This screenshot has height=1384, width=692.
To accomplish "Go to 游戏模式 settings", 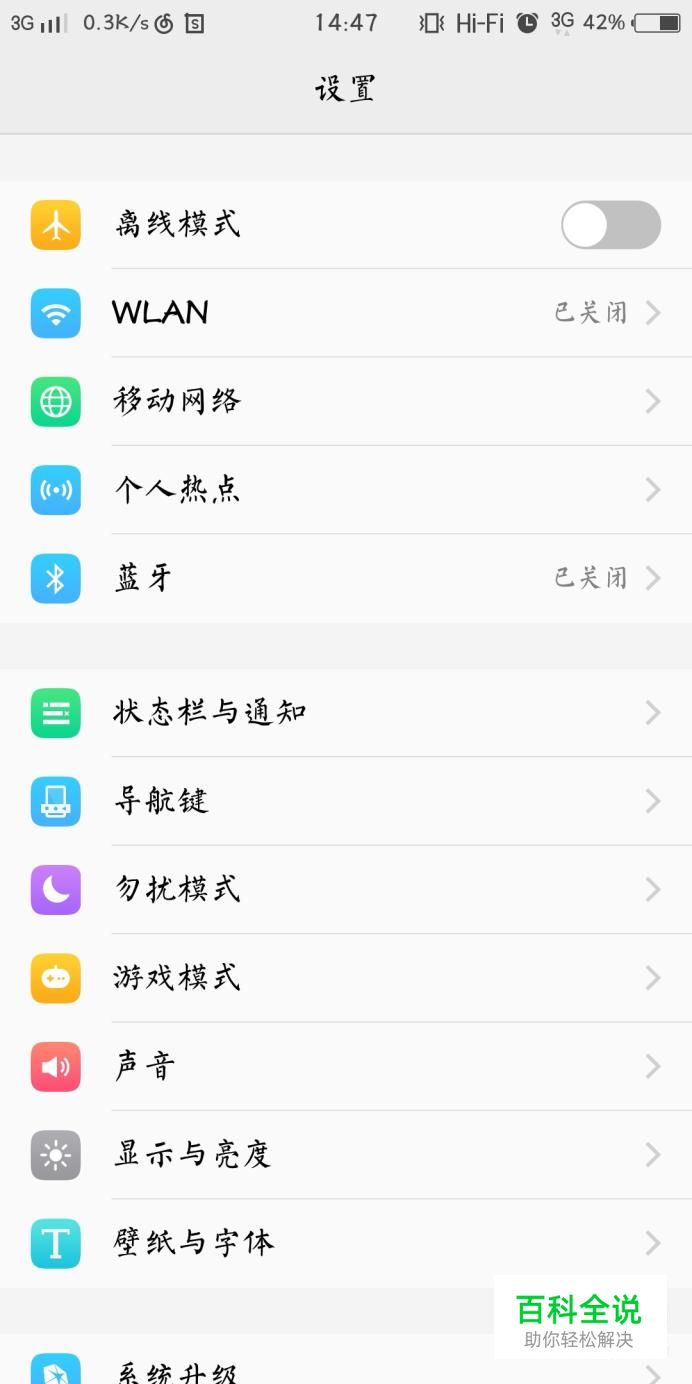I will click(346, 977).
